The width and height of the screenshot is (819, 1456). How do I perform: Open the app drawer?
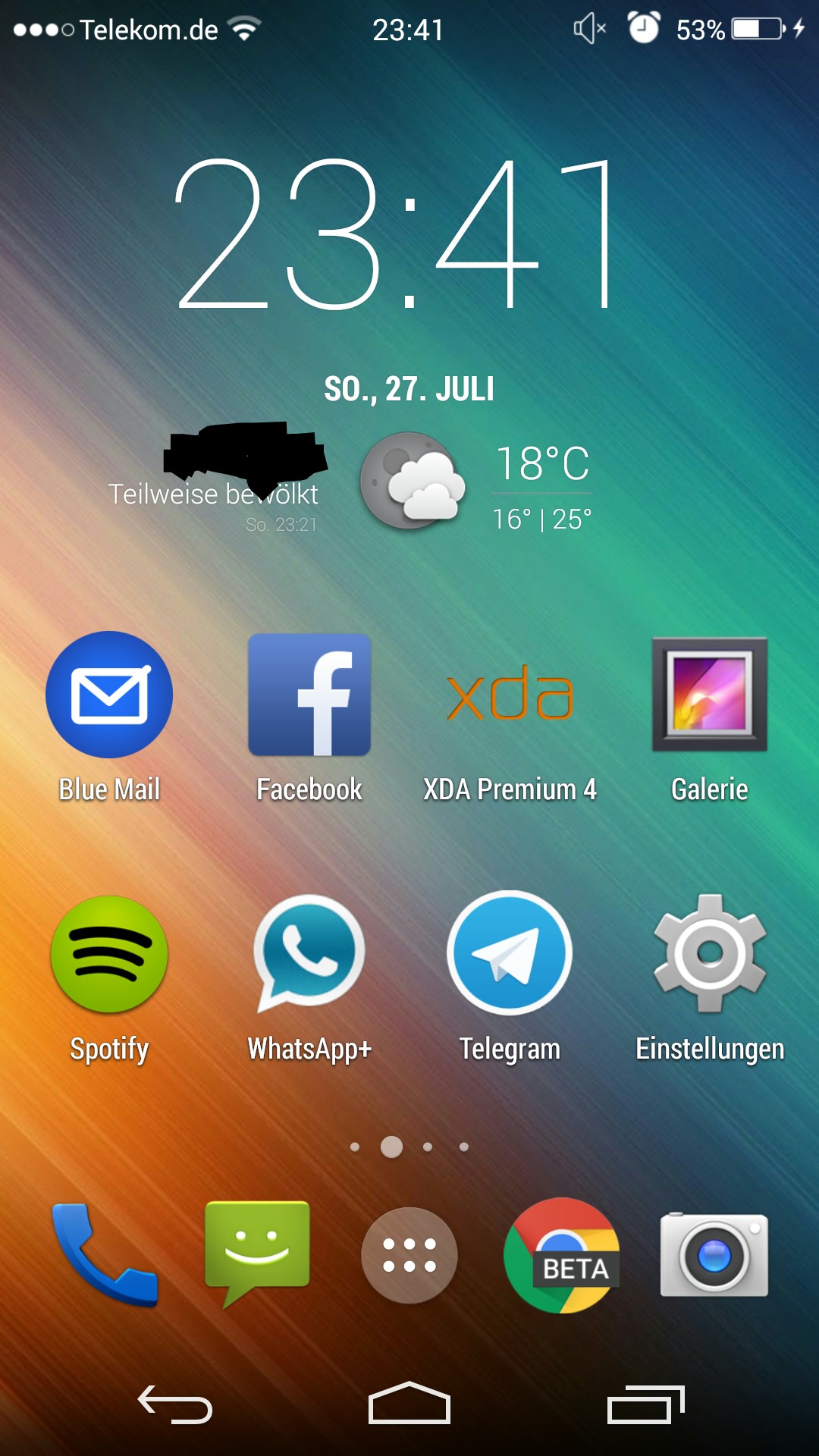coord(409,1255)
